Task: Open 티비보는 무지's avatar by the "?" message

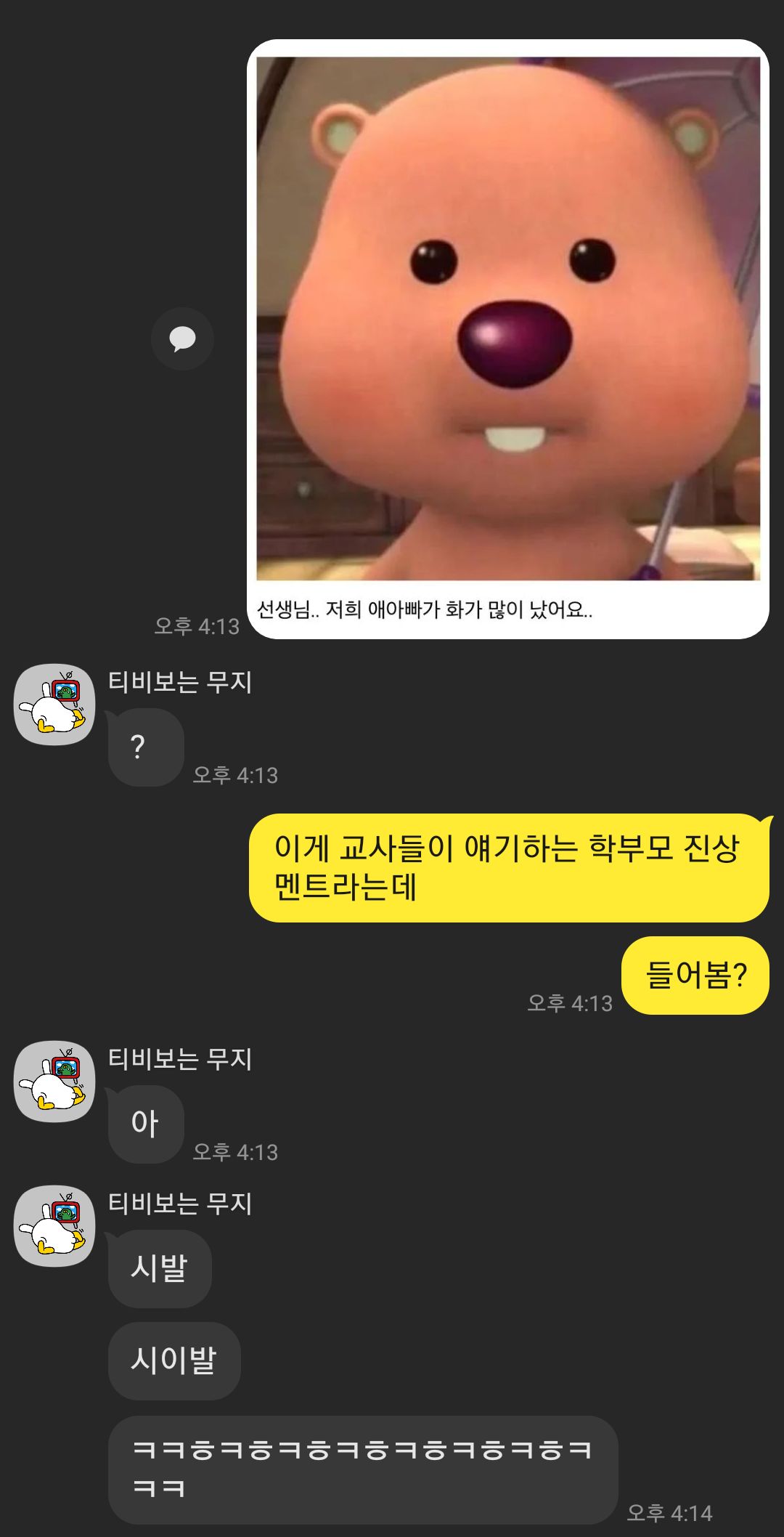Action: pos(54,704)
